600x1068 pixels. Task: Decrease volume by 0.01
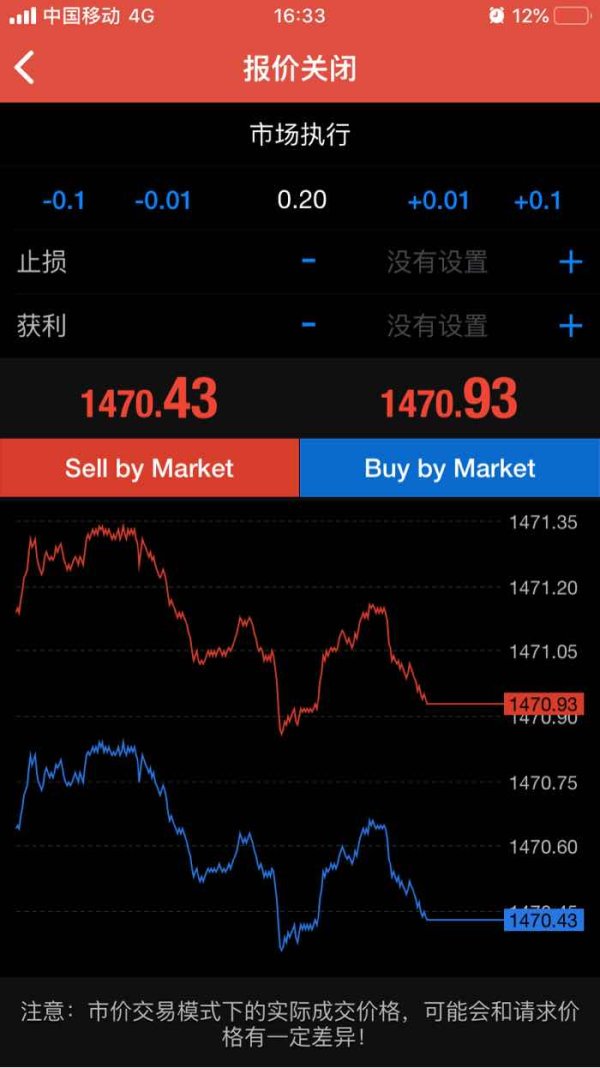tap(163, 201)
